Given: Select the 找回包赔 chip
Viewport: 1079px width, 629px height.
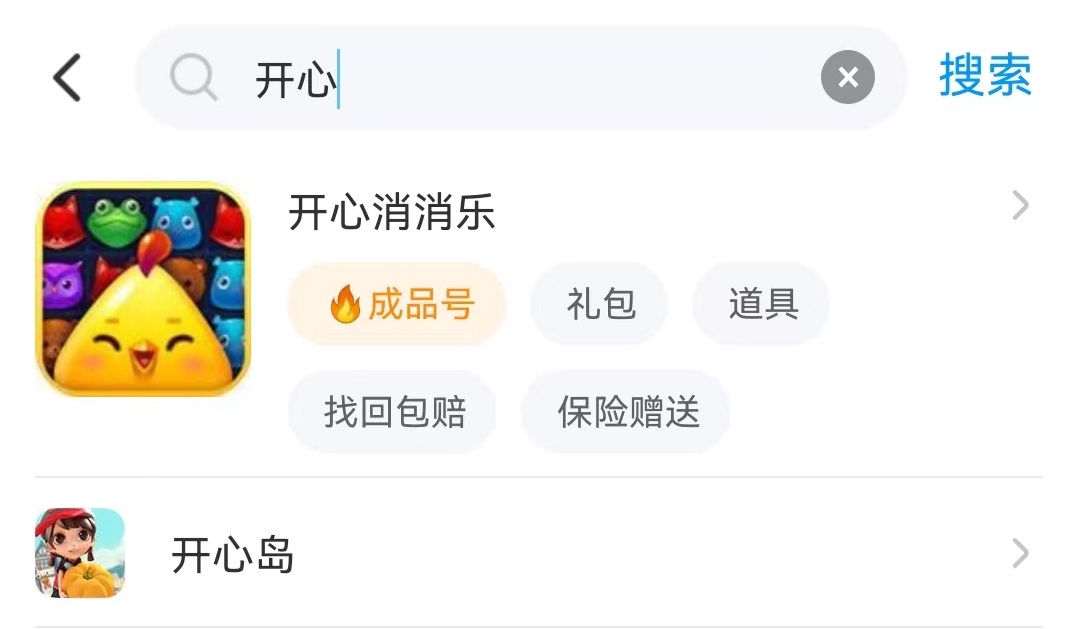Looking at the screenshot, I should point(393,411).
